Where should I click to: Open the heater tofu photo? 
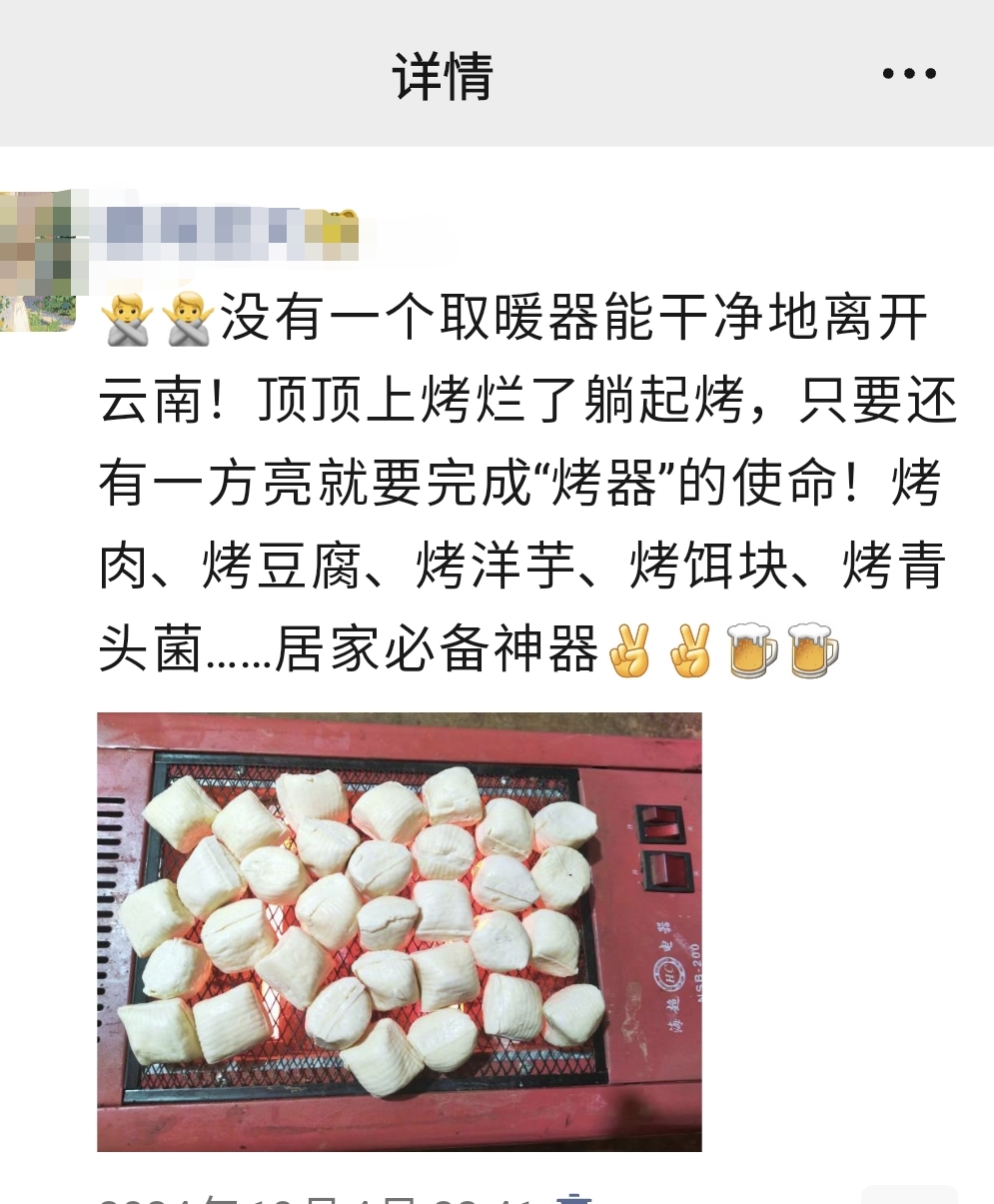tap(400, 931)
